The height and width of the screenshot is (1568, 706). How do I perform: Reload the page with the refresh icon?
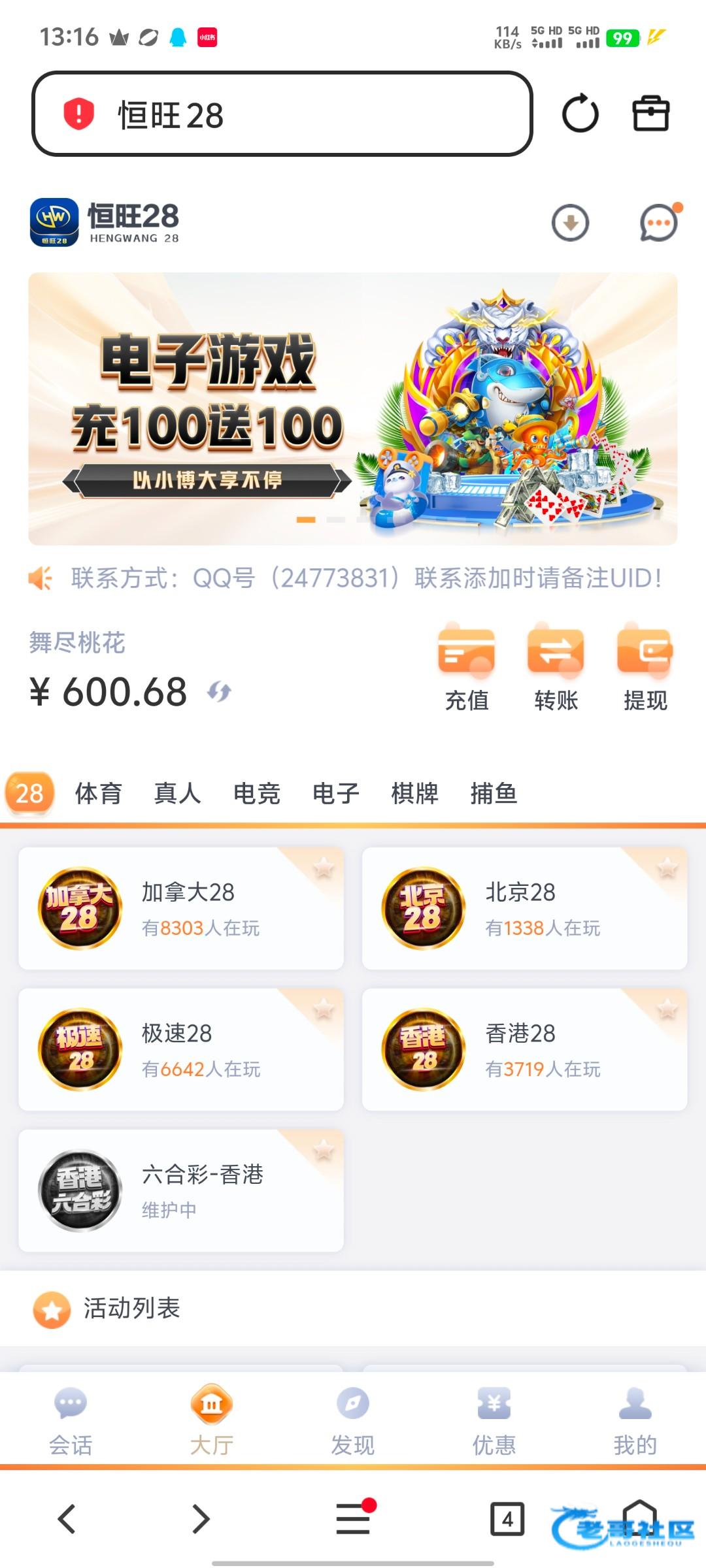click(x=580, y=114)
